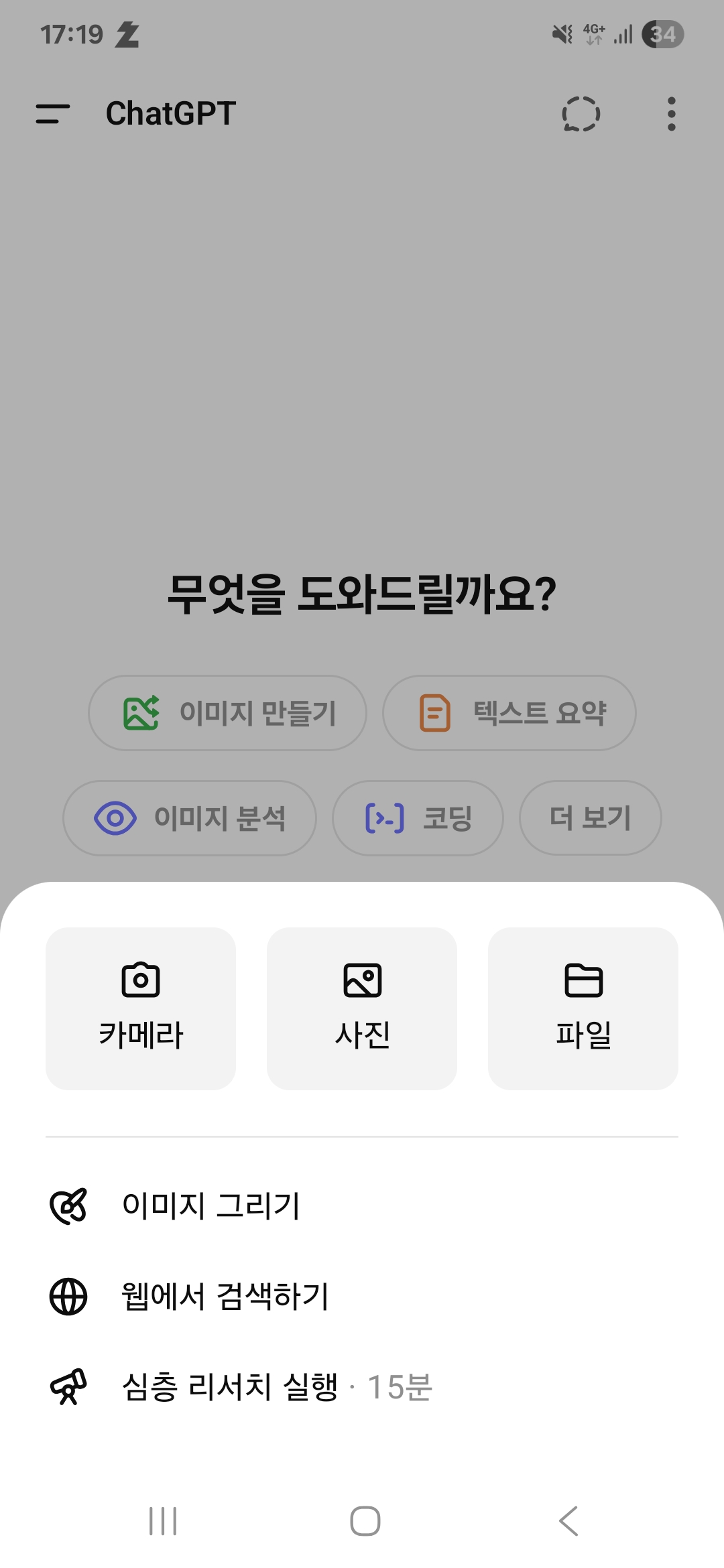Start a temporary chat

581,114
